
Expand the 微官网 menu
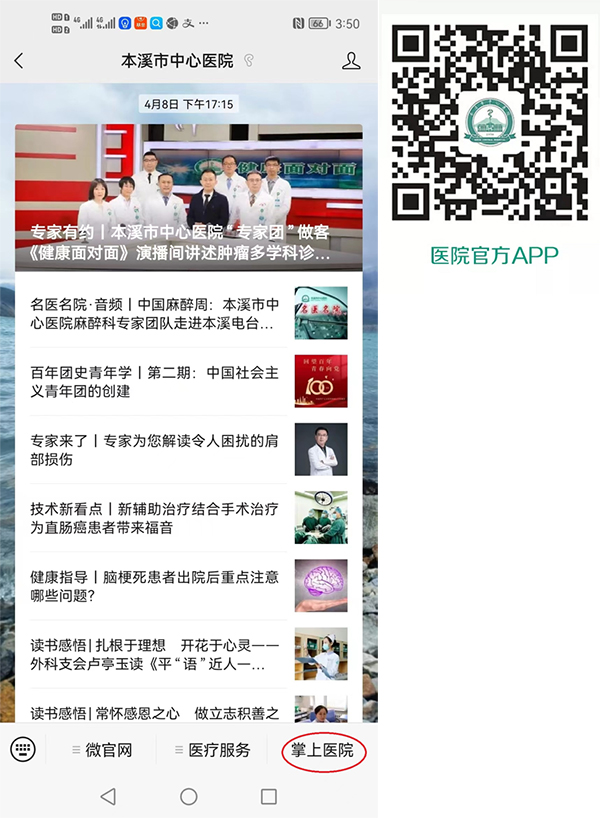pos(102,750)
